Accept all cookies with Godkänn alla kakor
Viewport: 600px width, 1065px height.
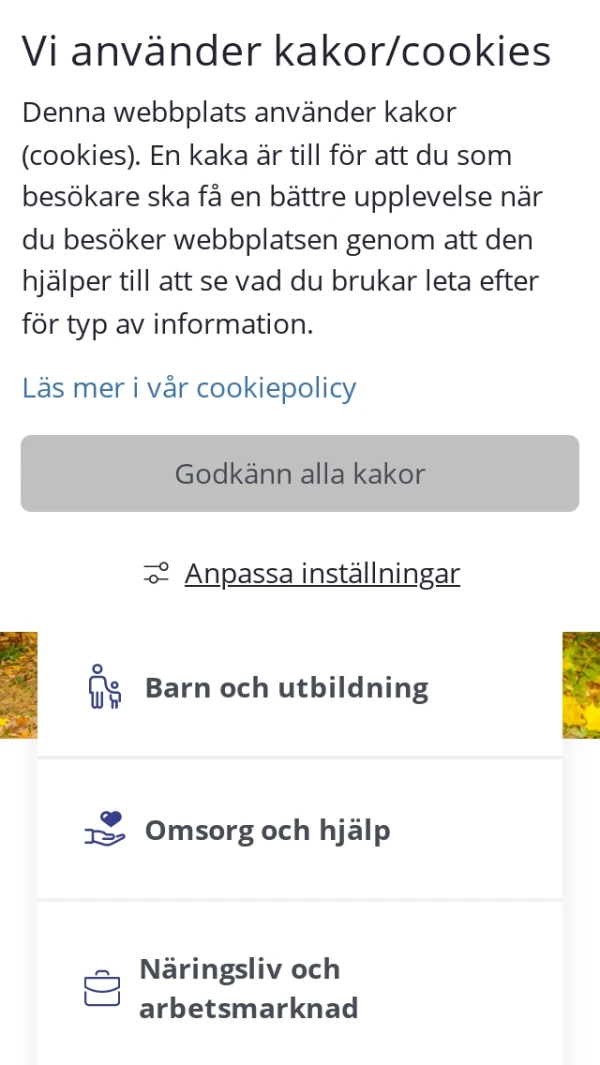(x=300, y=474)
